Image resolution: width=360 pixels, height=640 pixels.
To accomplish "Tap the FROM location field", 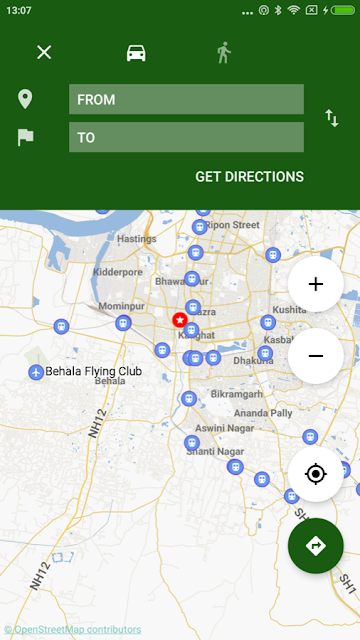I will click(186, 99).
